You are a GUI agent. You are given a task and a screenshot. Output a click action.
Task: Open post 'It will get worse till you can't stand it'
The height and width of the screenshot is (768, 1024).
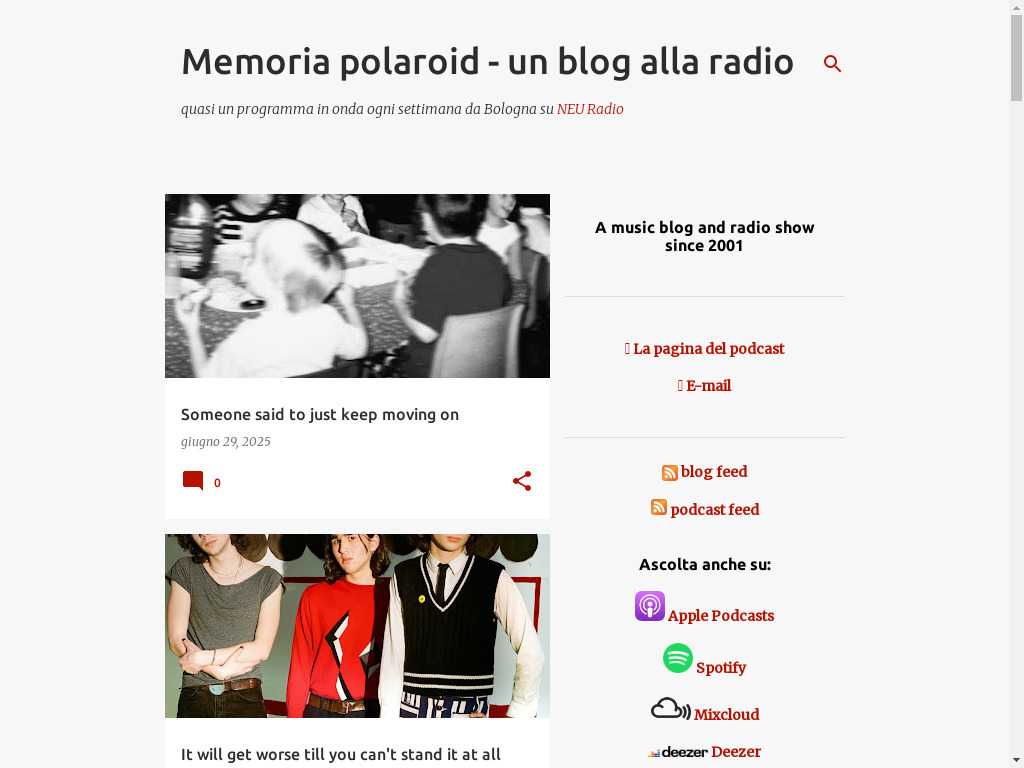pos(340,754)
